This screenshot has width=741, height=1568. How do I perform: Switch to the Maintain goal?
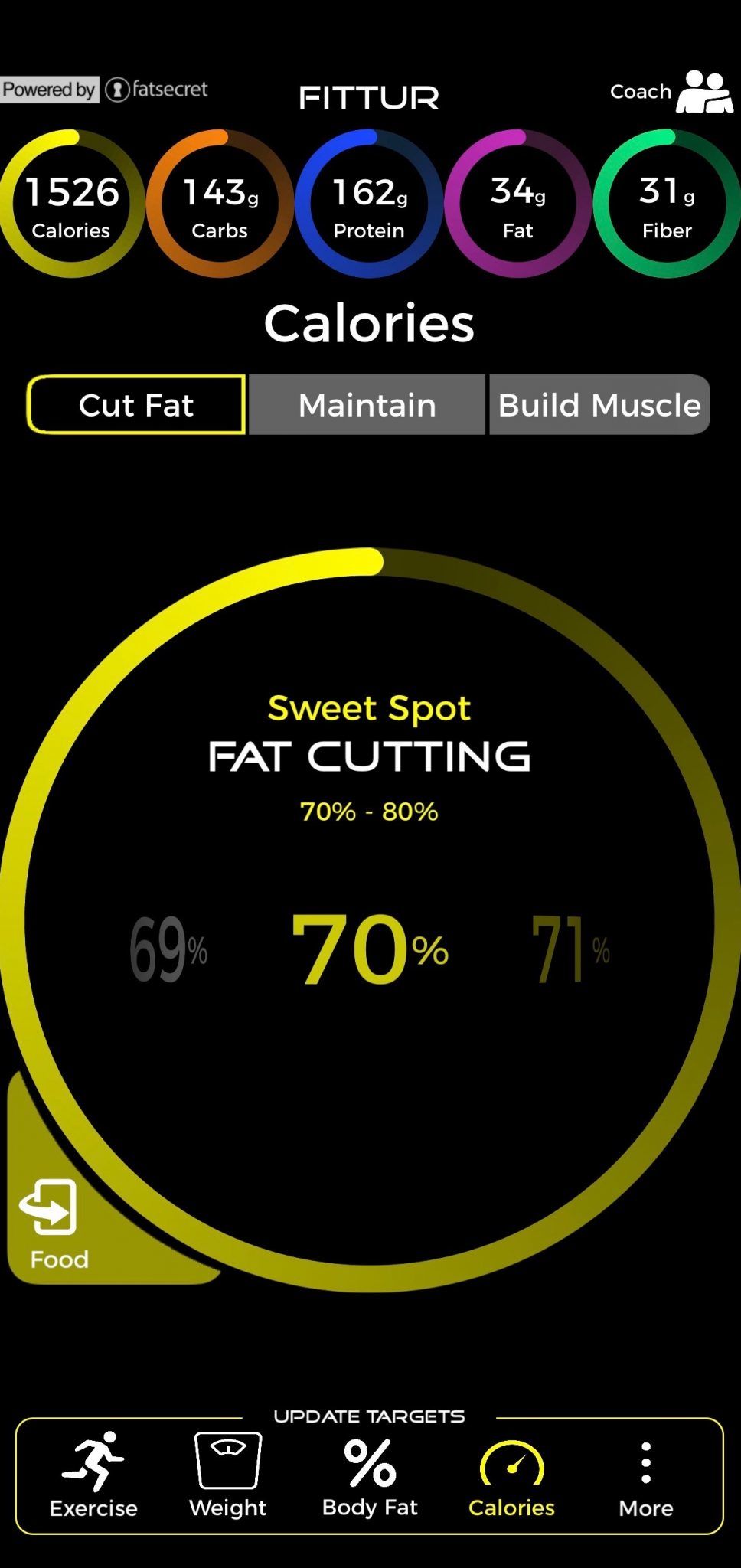pos(367,404)
